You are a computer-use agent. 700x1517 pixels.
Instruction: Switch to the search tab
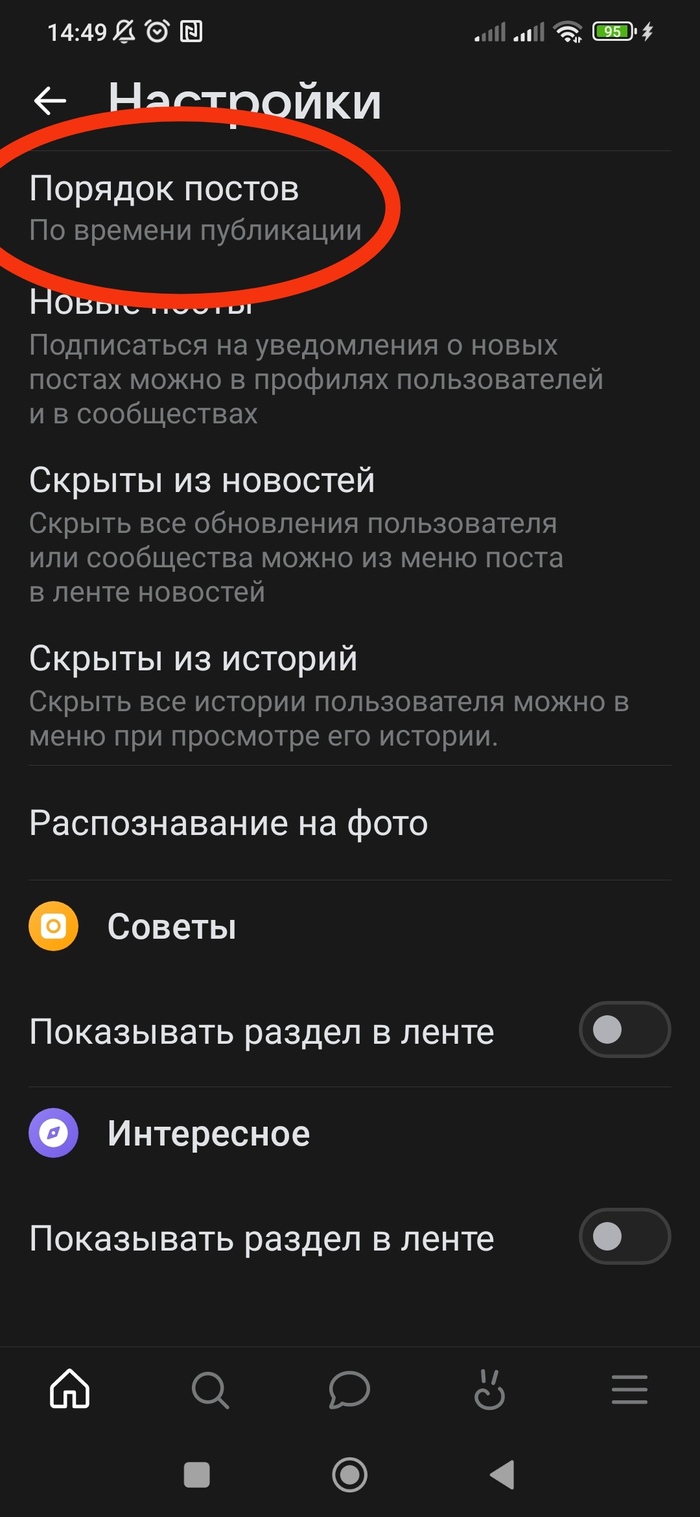[210, 1390]
